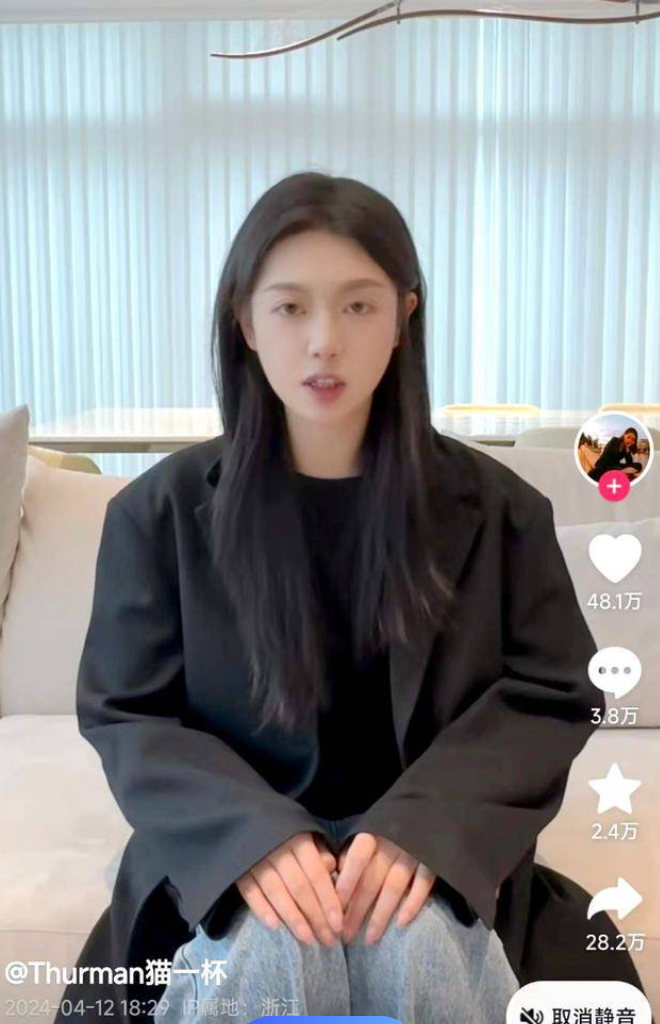Open @Thurman猫一杯 username link

coord(116,972)
